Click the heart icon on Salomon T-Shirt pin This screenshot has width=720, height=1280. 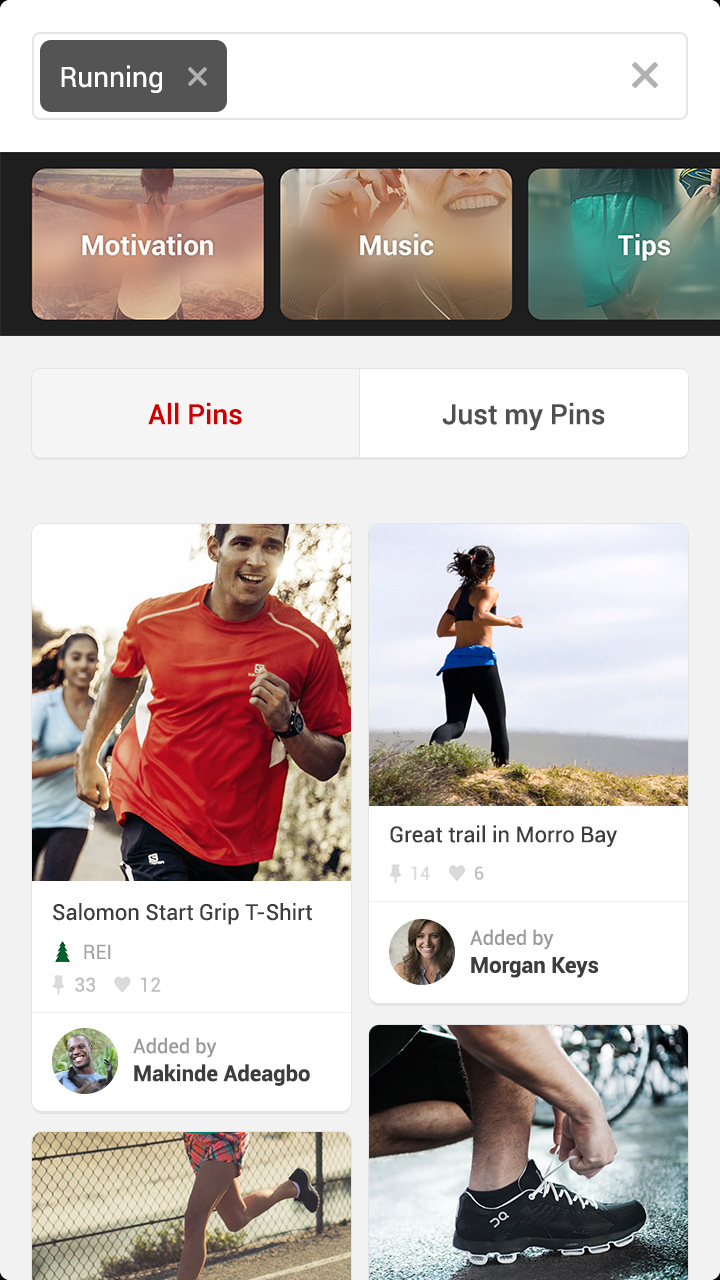coord(120,985)
